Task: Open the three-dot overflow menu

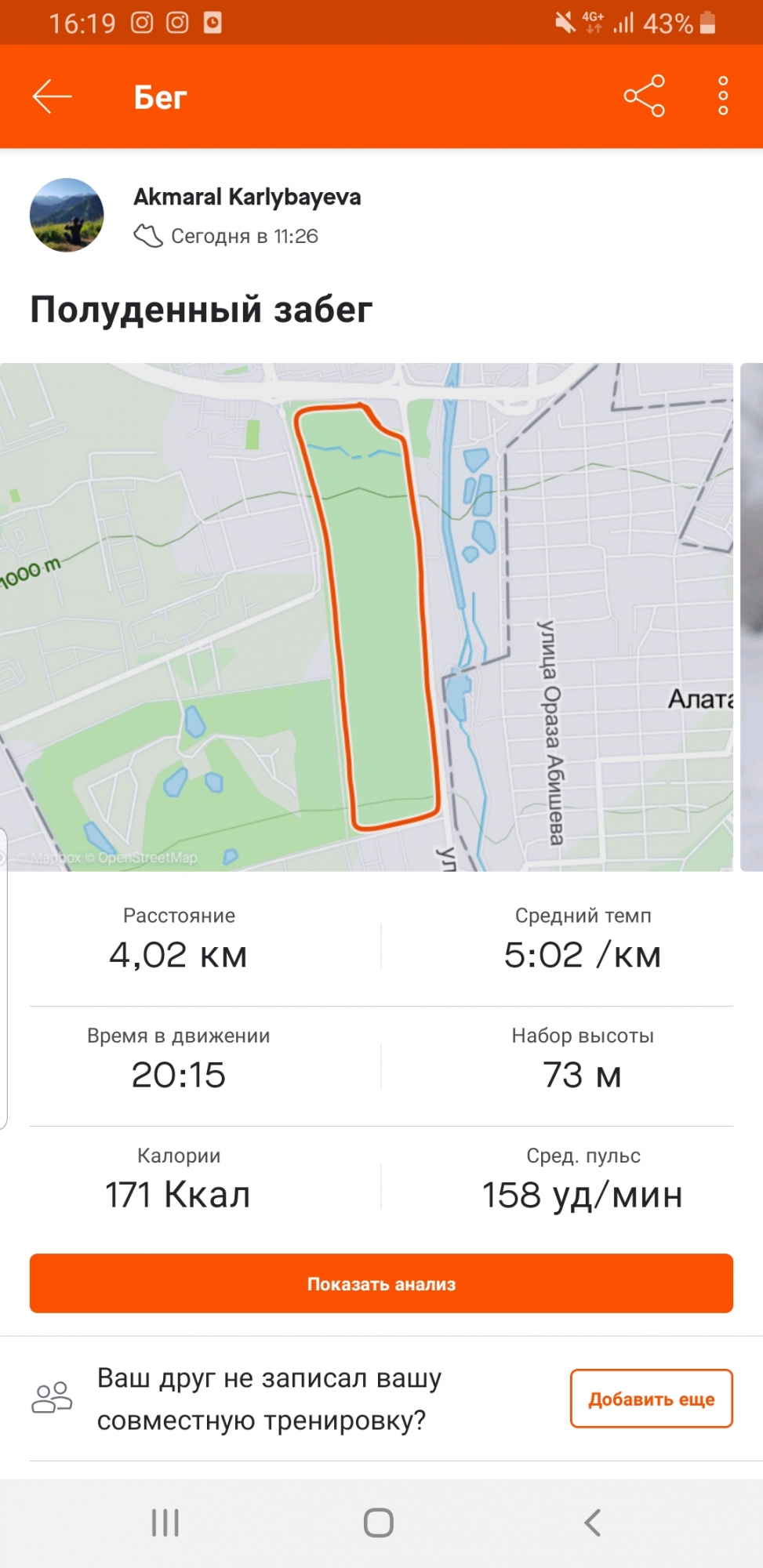Action: (723, 96)
